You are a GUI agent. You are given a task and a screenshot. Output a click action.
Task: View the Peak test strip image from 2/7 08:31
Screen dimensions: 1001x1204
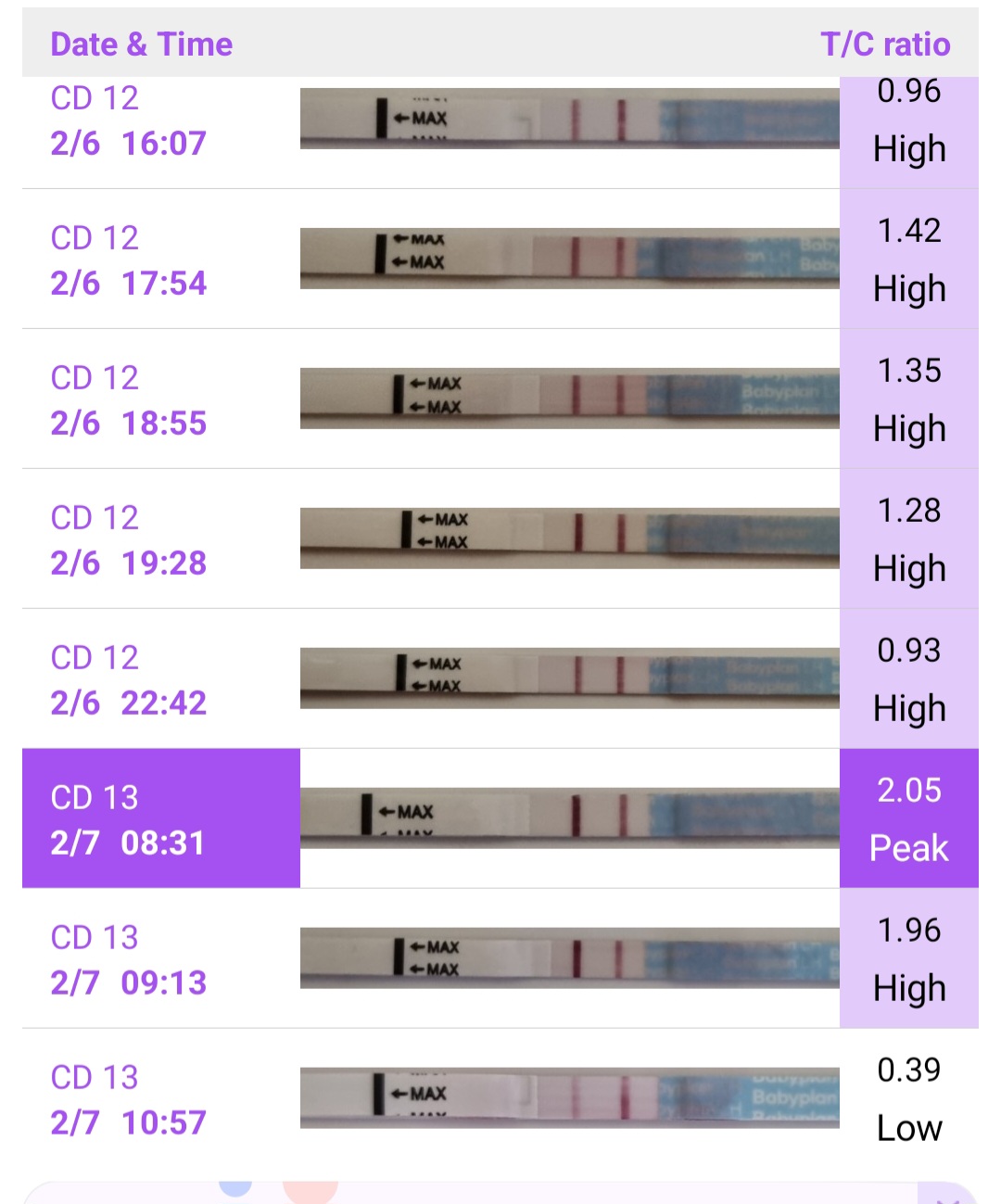[x=570, y=817]
